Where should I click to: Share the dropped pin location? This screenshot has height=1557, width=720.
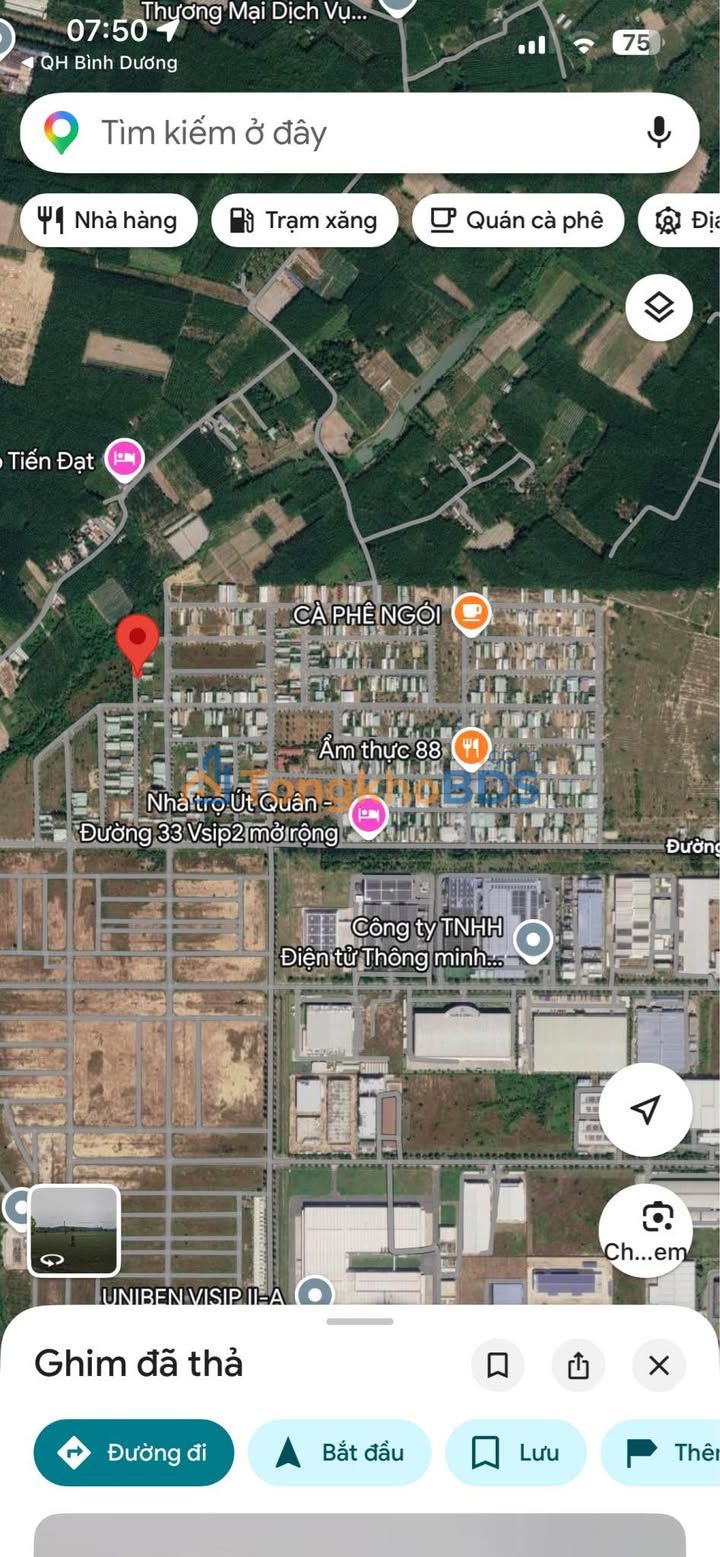[x=578, y=1365]
